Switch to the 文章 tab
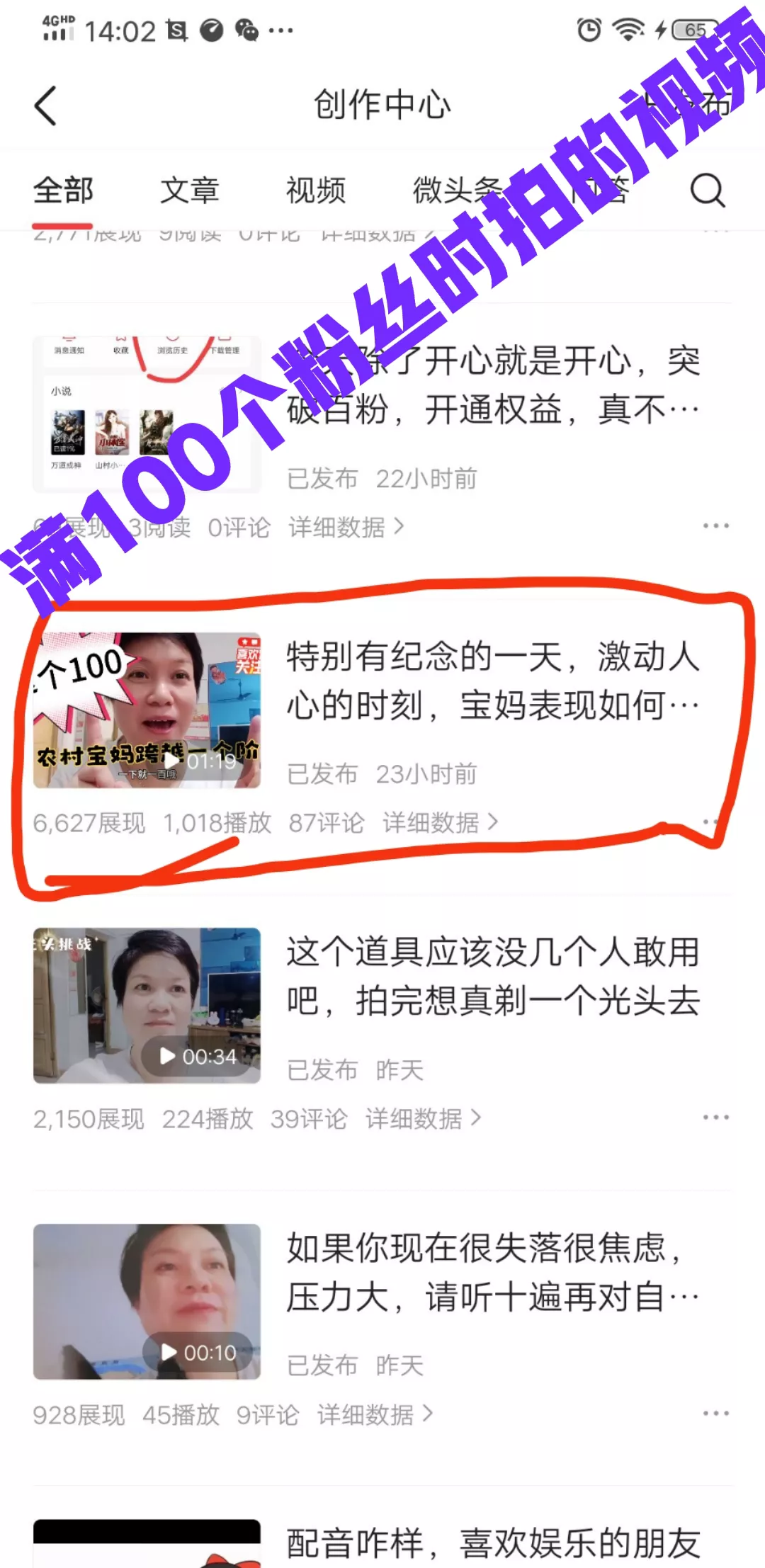This screenshot has height=1568, width=765. click(189, 191)
